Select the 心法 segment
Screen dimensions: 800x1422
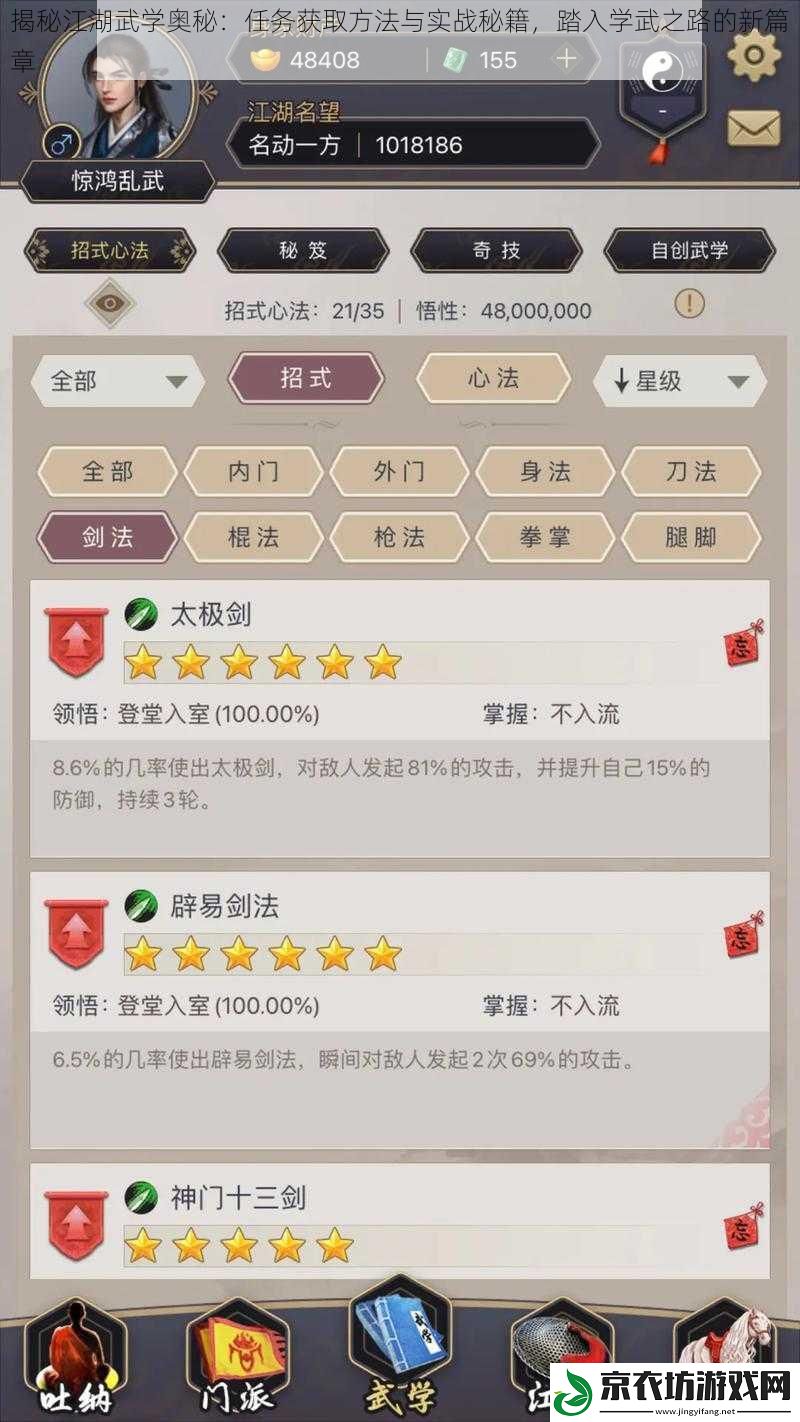[493, 379]
